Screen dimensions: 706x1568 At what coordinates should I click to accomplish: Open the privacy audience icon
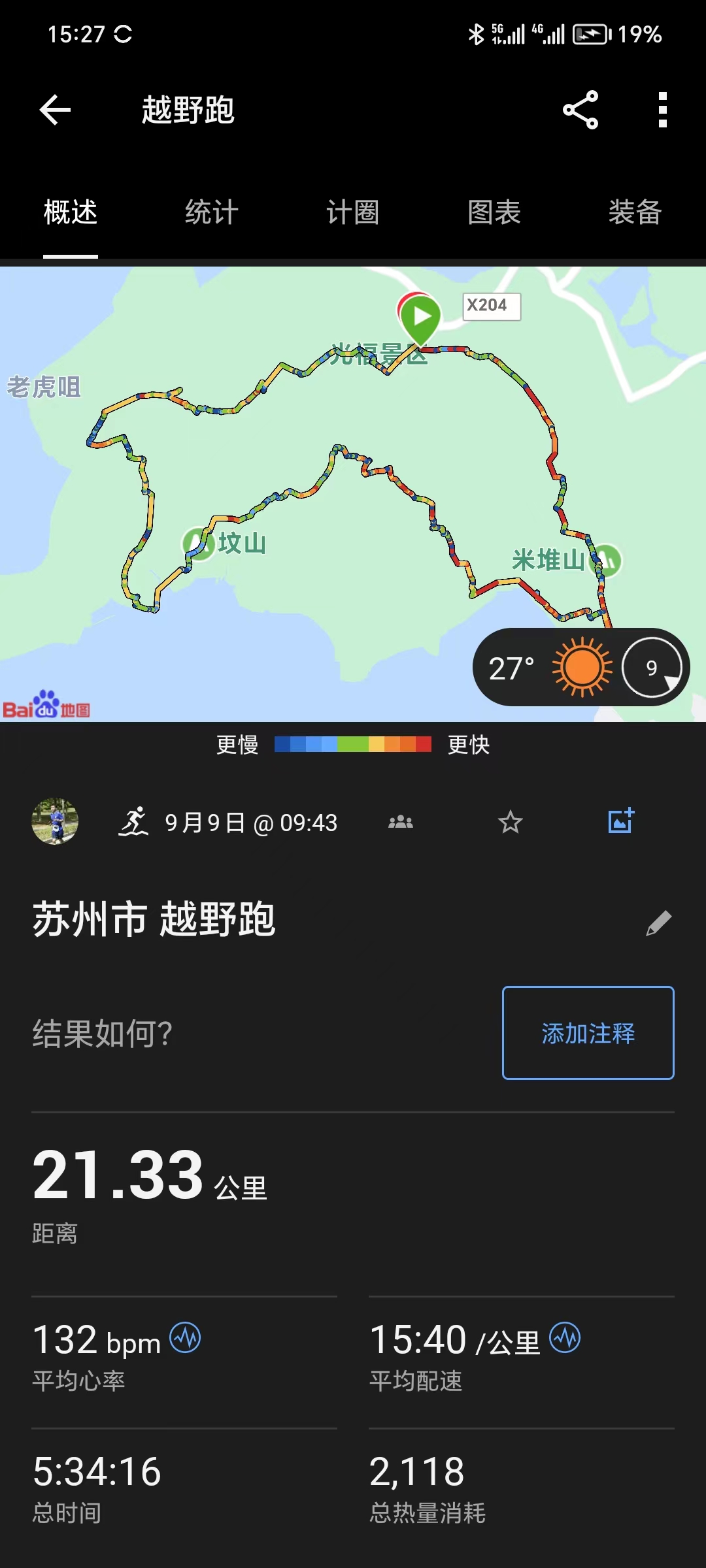coord(401,822)
